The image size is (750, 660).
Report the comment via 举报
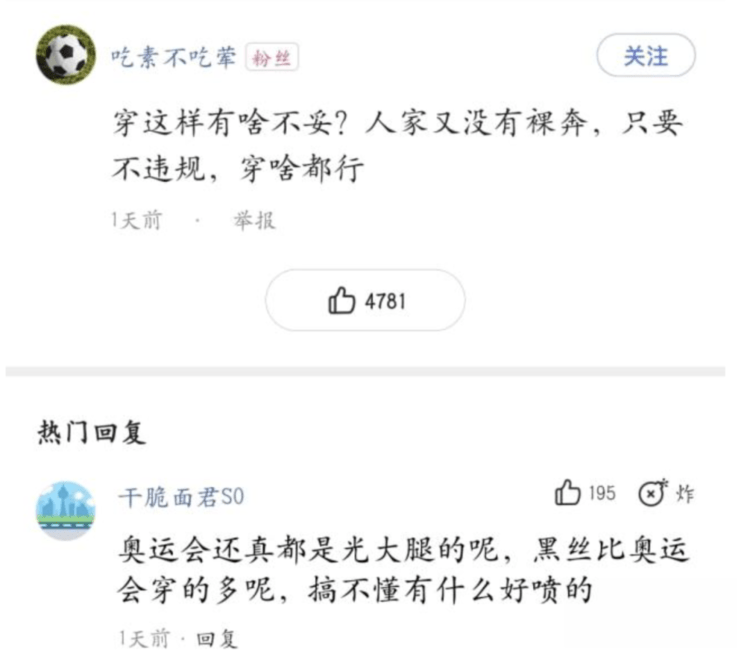click(x=254, y=220)
